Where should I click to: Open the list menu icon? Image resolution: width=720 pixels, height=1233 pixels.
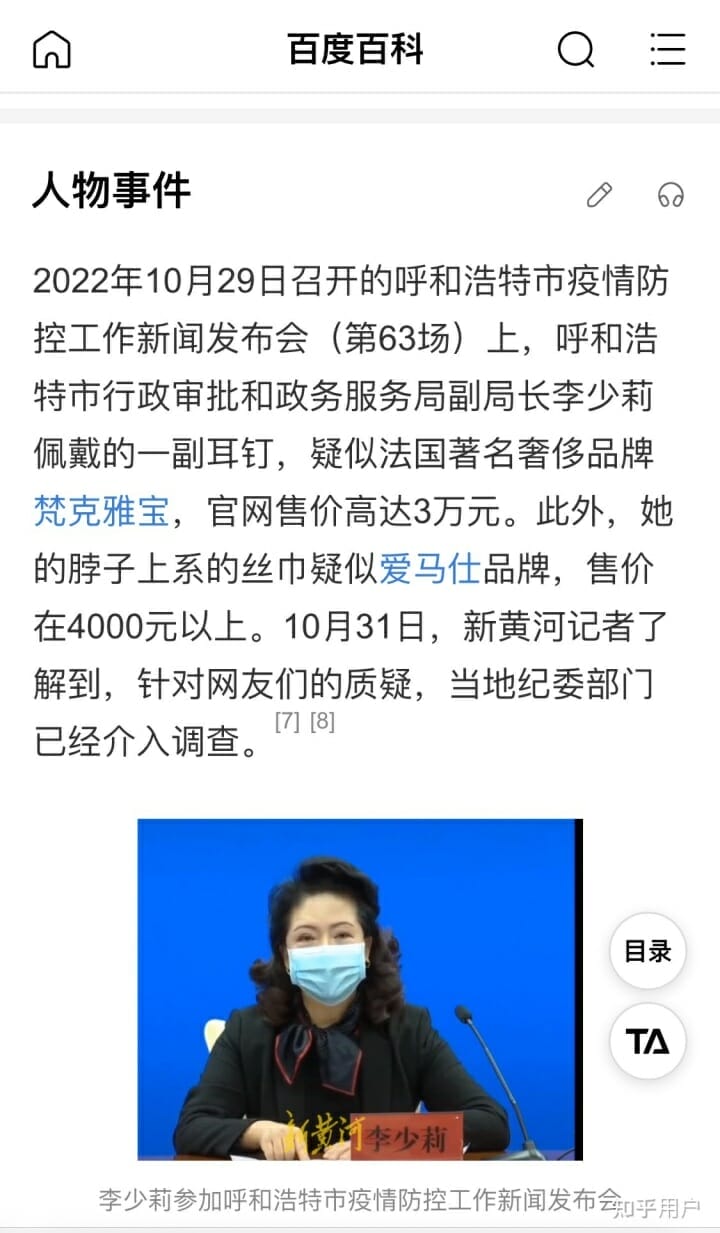tap(667, 49)
